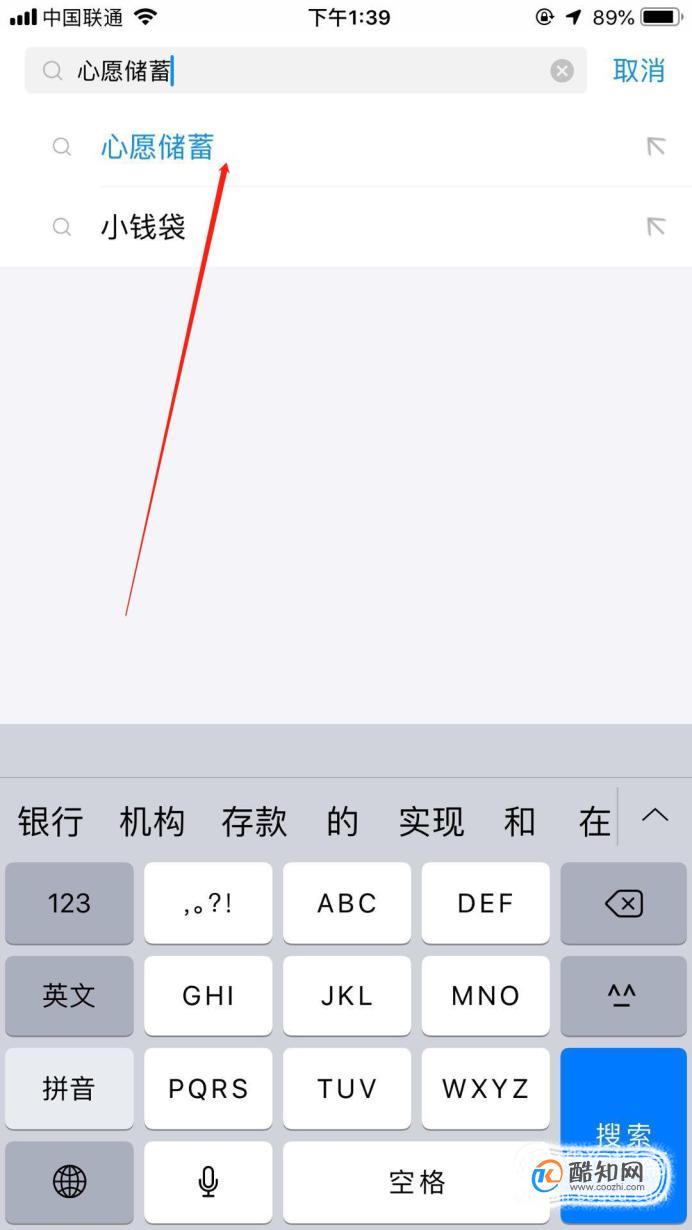Switch input language with the globe key

tap(69, 1182)
